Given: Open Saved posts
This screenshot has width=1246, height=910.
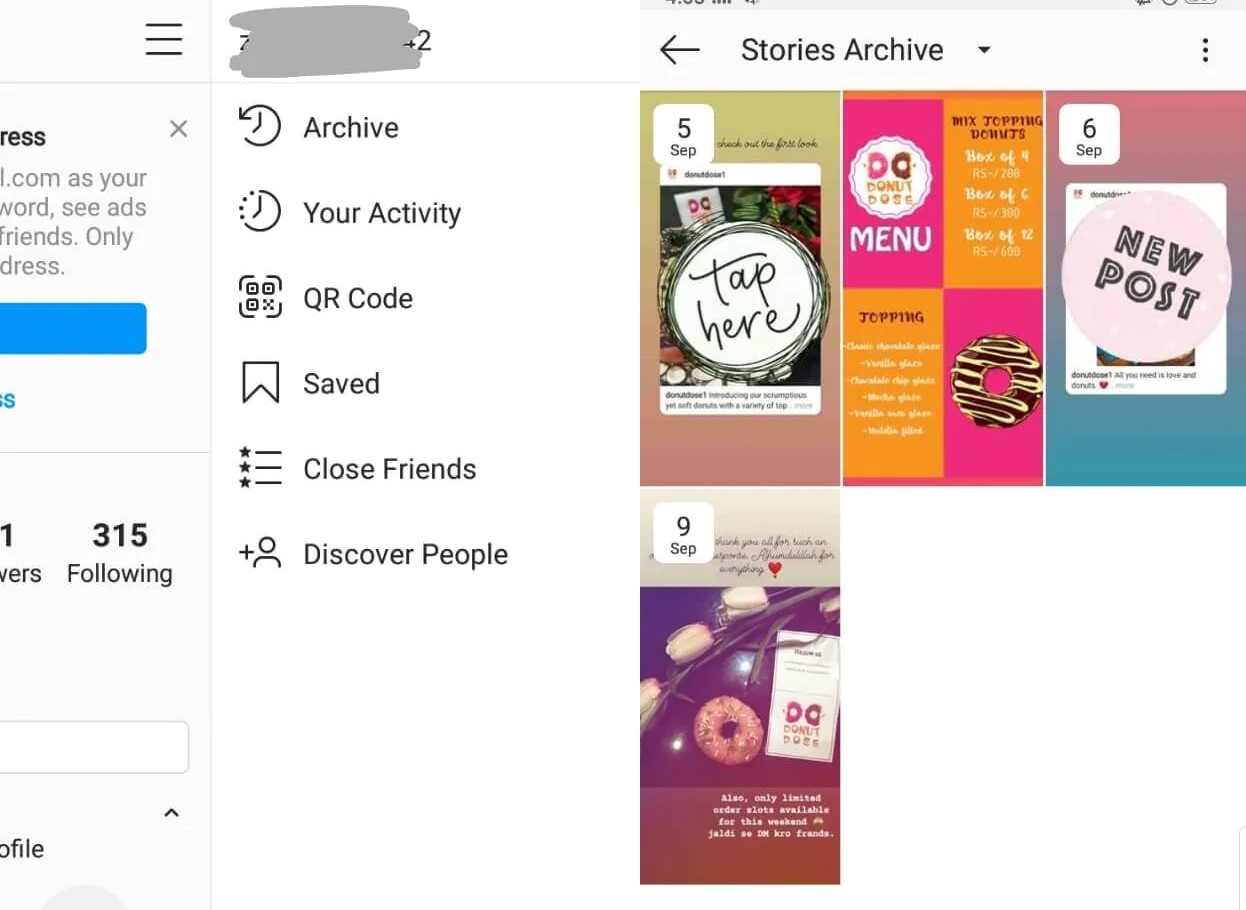Looking at the screenshot, I should [x=340, y=384].
